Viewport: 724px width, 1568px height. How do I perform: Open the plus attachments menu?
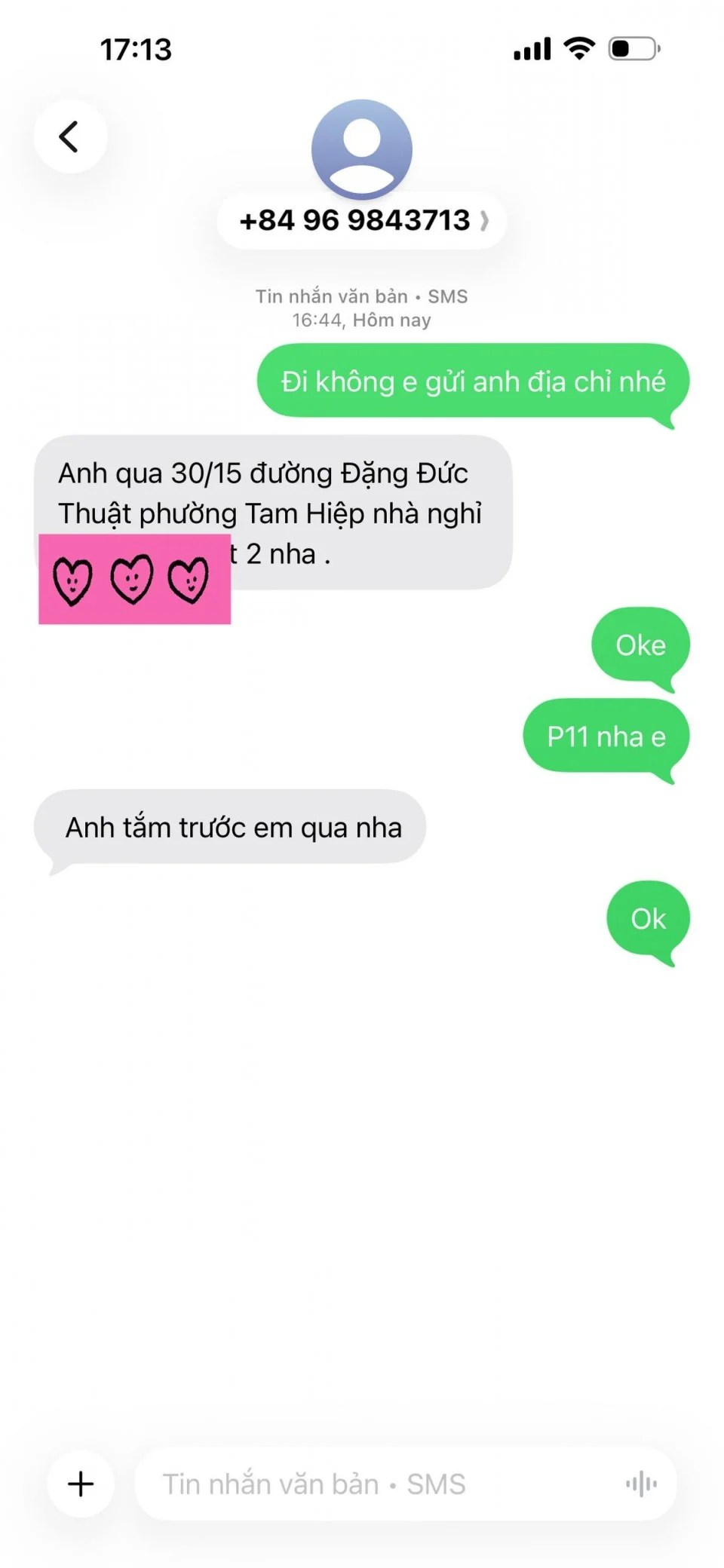point(81,1484)
